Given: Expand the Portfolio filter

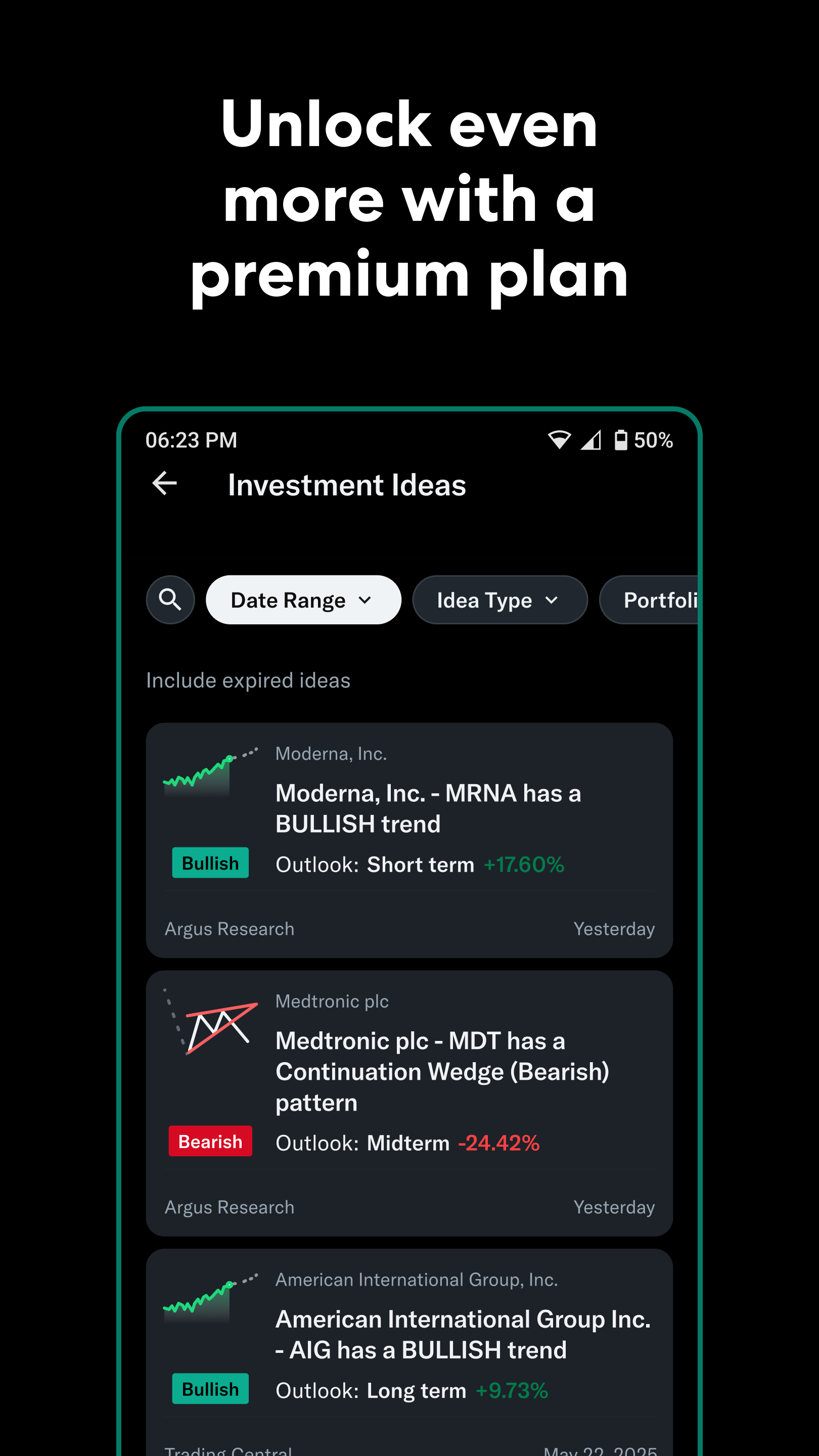Looking at the screenshot, I should 661,600.
